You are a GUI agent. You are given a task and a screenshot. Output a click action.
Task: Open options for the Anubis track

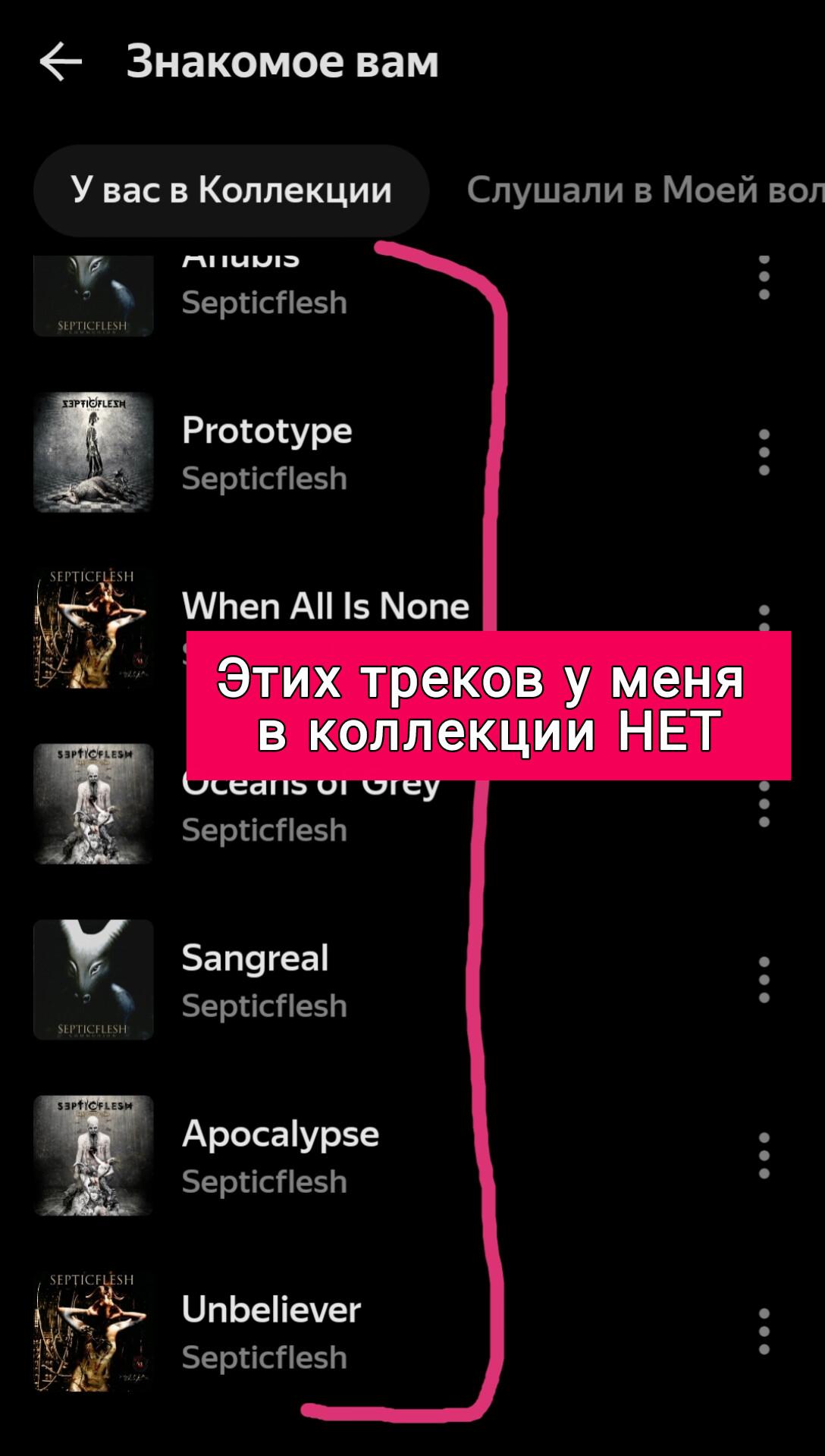pos(764,278)
